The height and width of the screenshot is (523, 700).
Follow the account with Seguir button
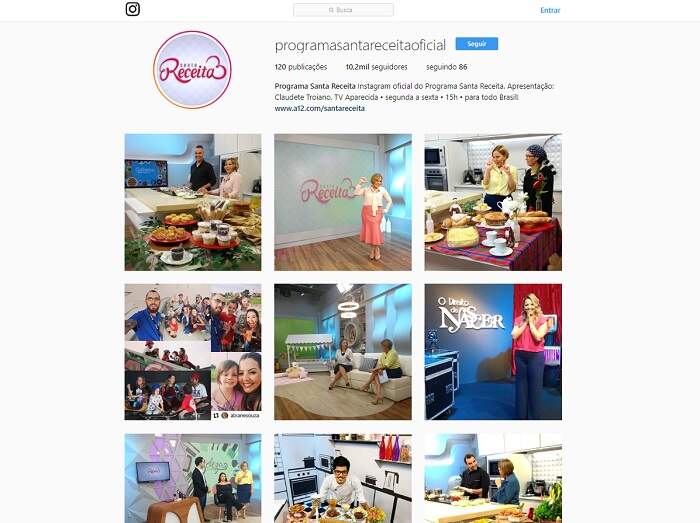pos(476,44)
